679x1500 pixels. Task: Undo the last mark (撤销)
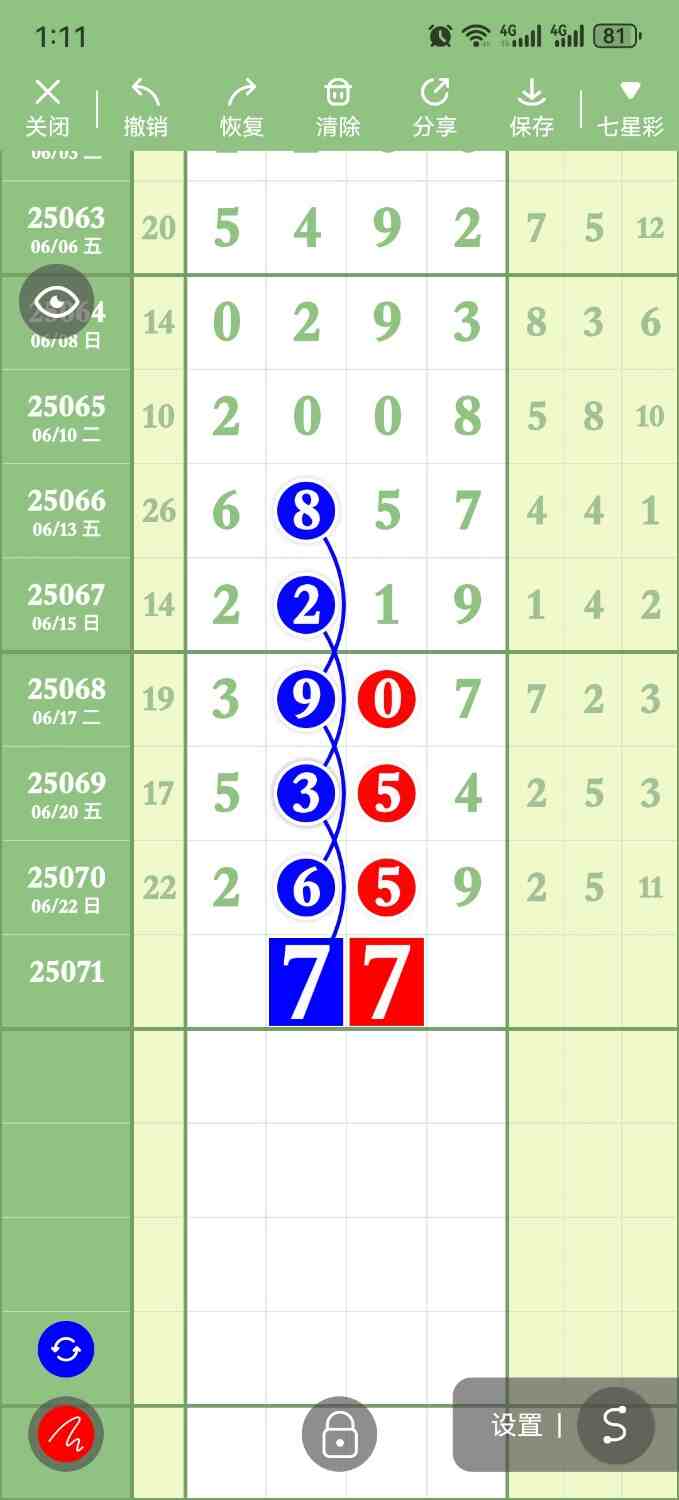145,108
